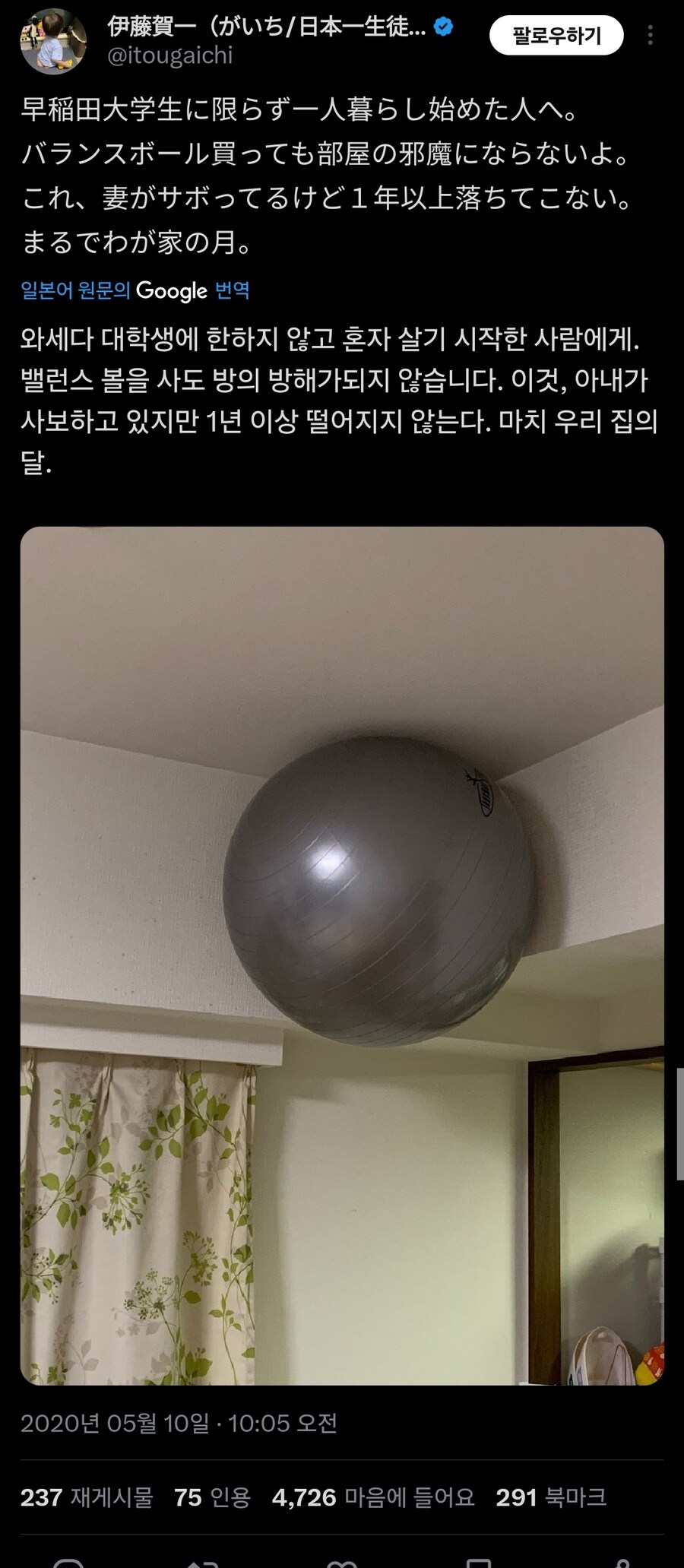684x1568 pixels.
Task: View the 237 재게시물 reposts list
Action: (x=87, y=1497)
